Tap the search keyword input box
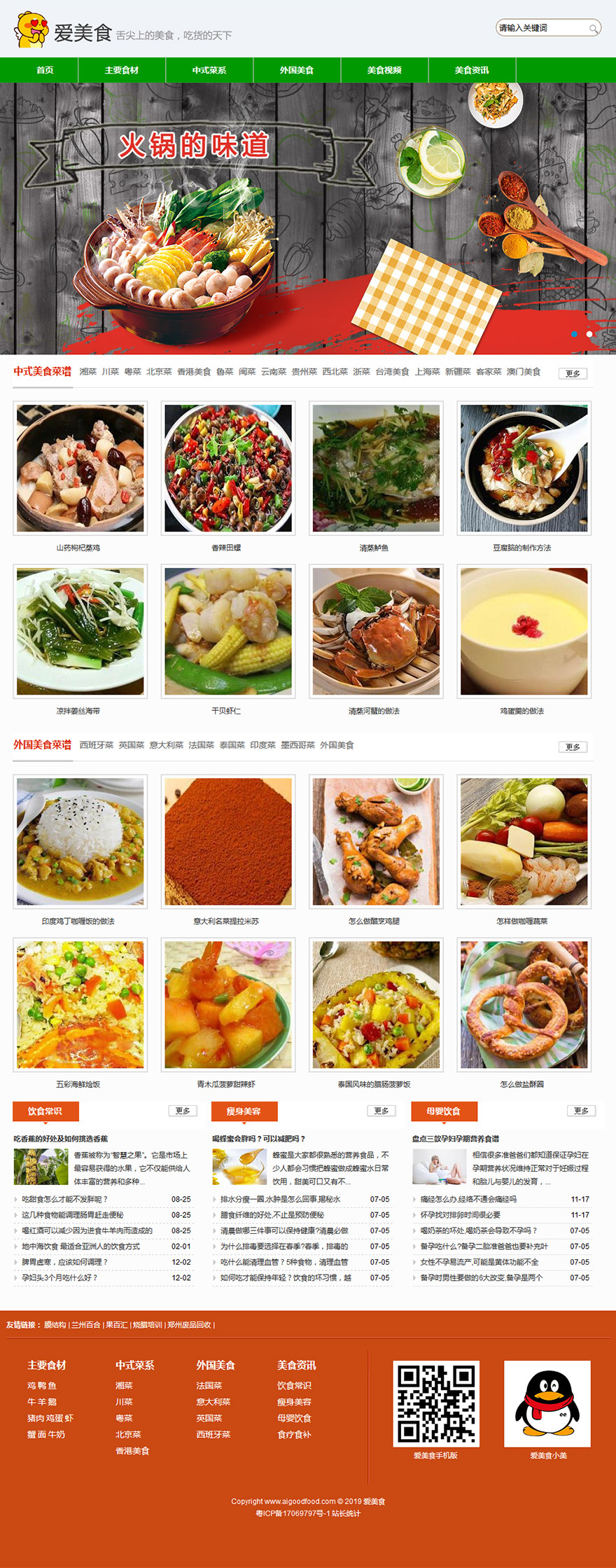 pos(540,28)
